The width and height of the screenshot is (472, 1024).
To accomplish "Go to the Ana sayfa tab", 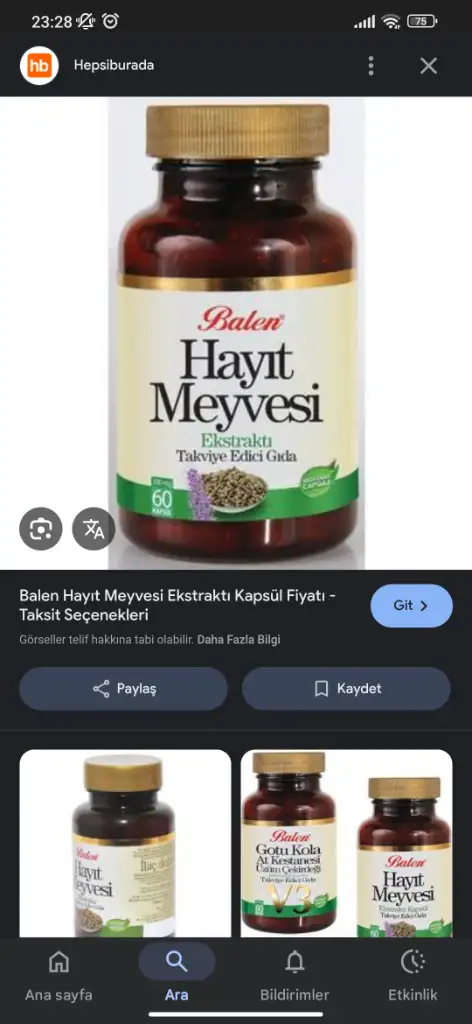I will coord(59,976).
